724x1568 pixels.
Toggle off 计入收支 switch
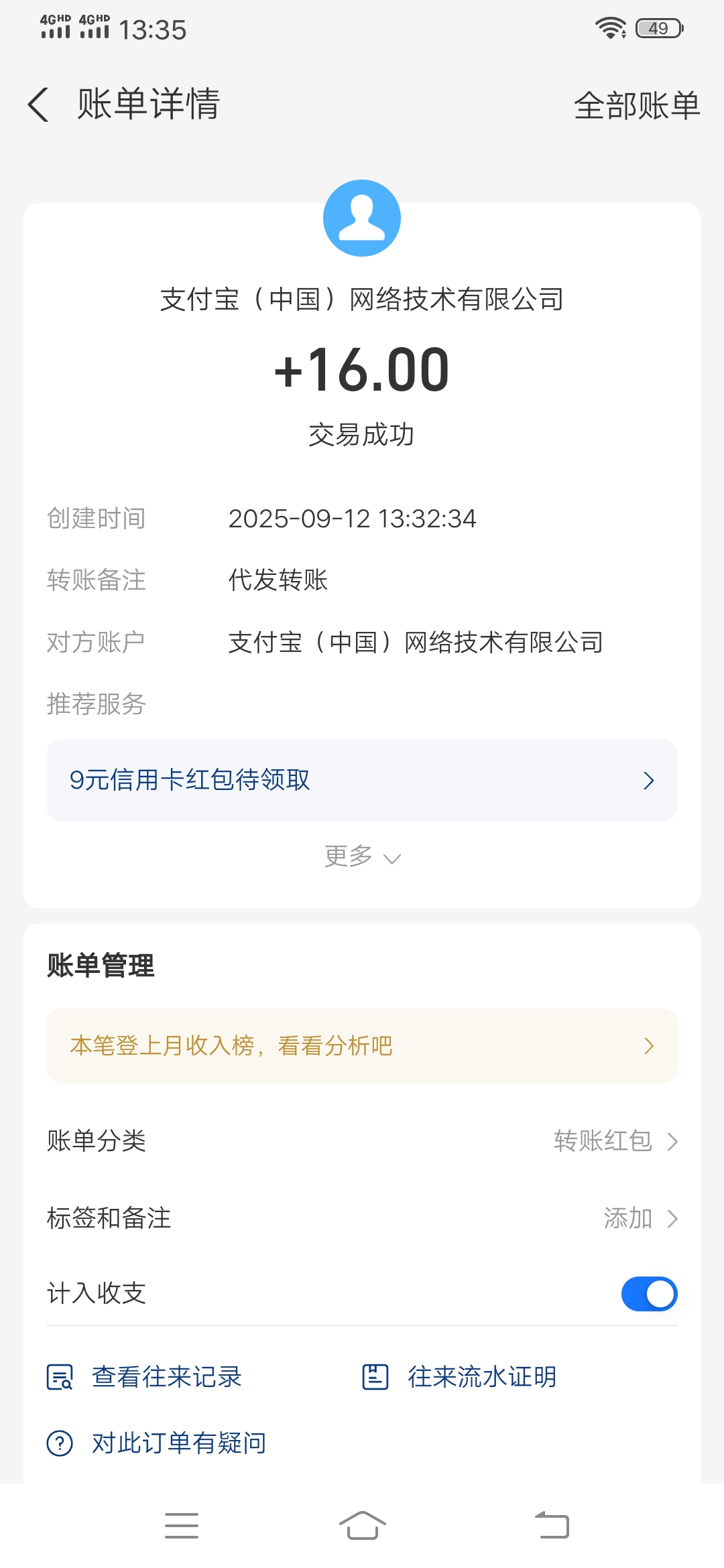point(649,1293)
